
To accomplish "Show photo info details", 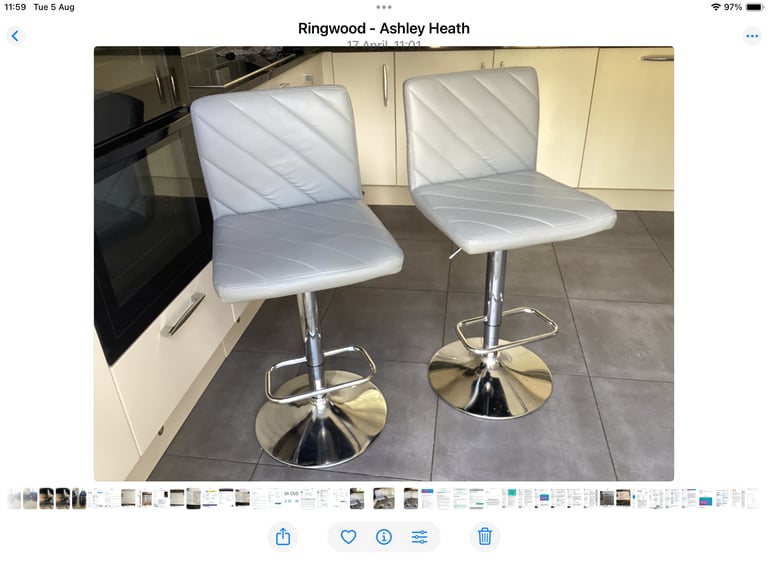I will (x=384, y=537).
